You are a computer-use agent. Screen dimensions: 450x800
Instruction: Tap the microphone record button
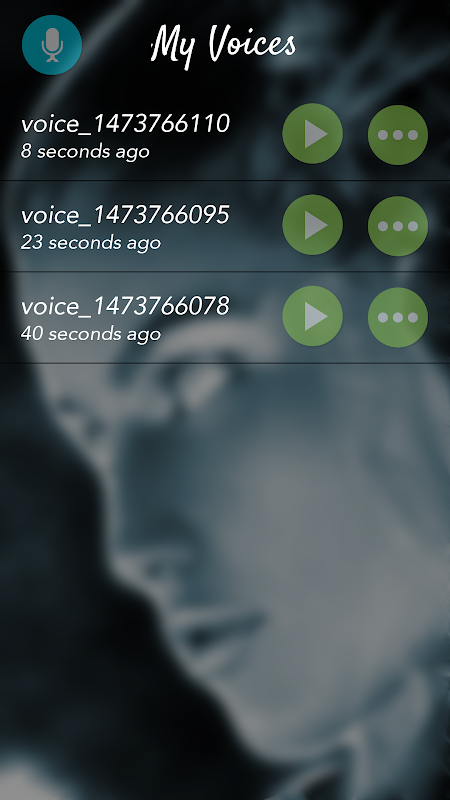pos(52,45)
